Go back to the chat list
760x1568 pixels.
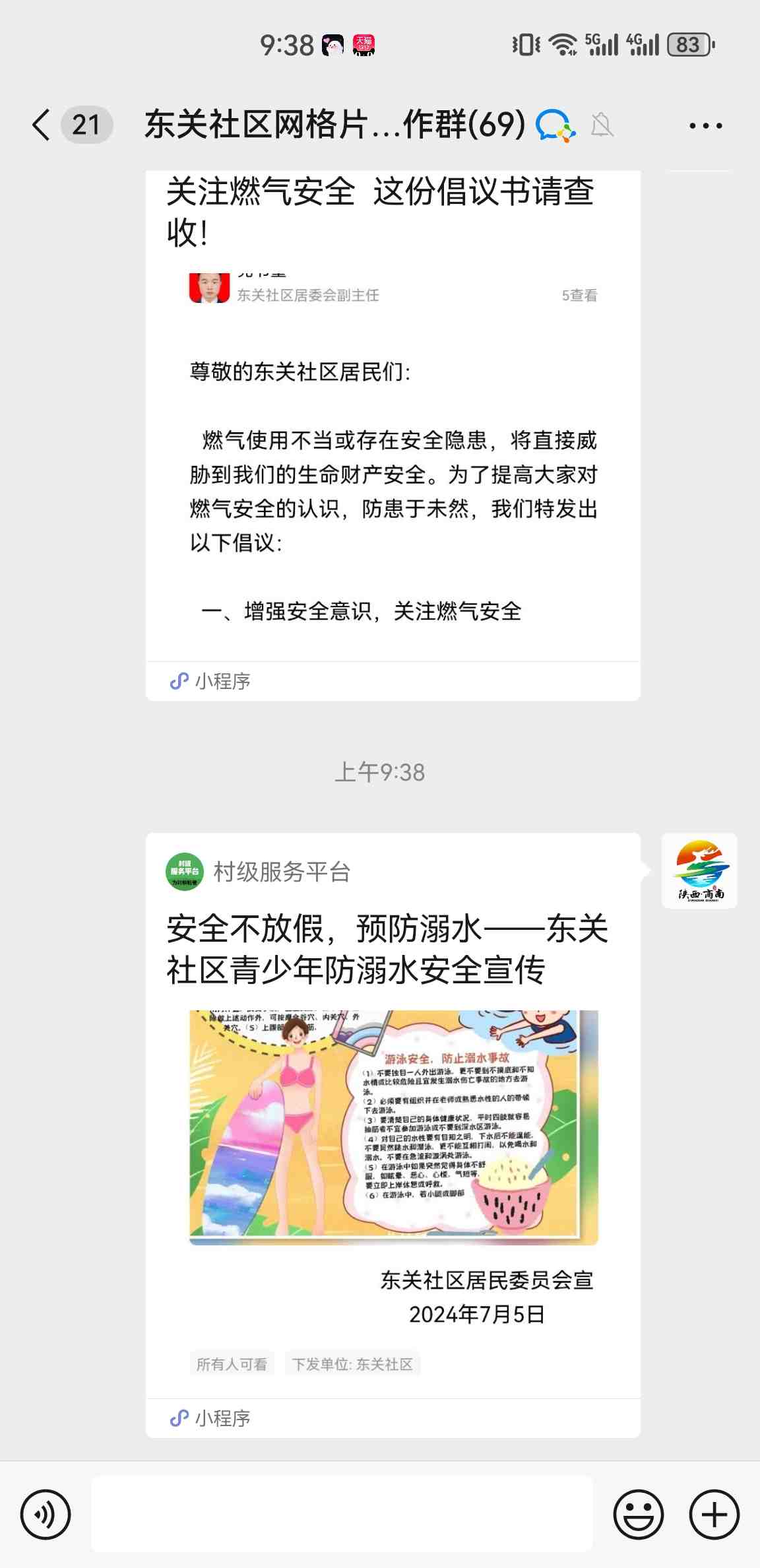point(42,125)
